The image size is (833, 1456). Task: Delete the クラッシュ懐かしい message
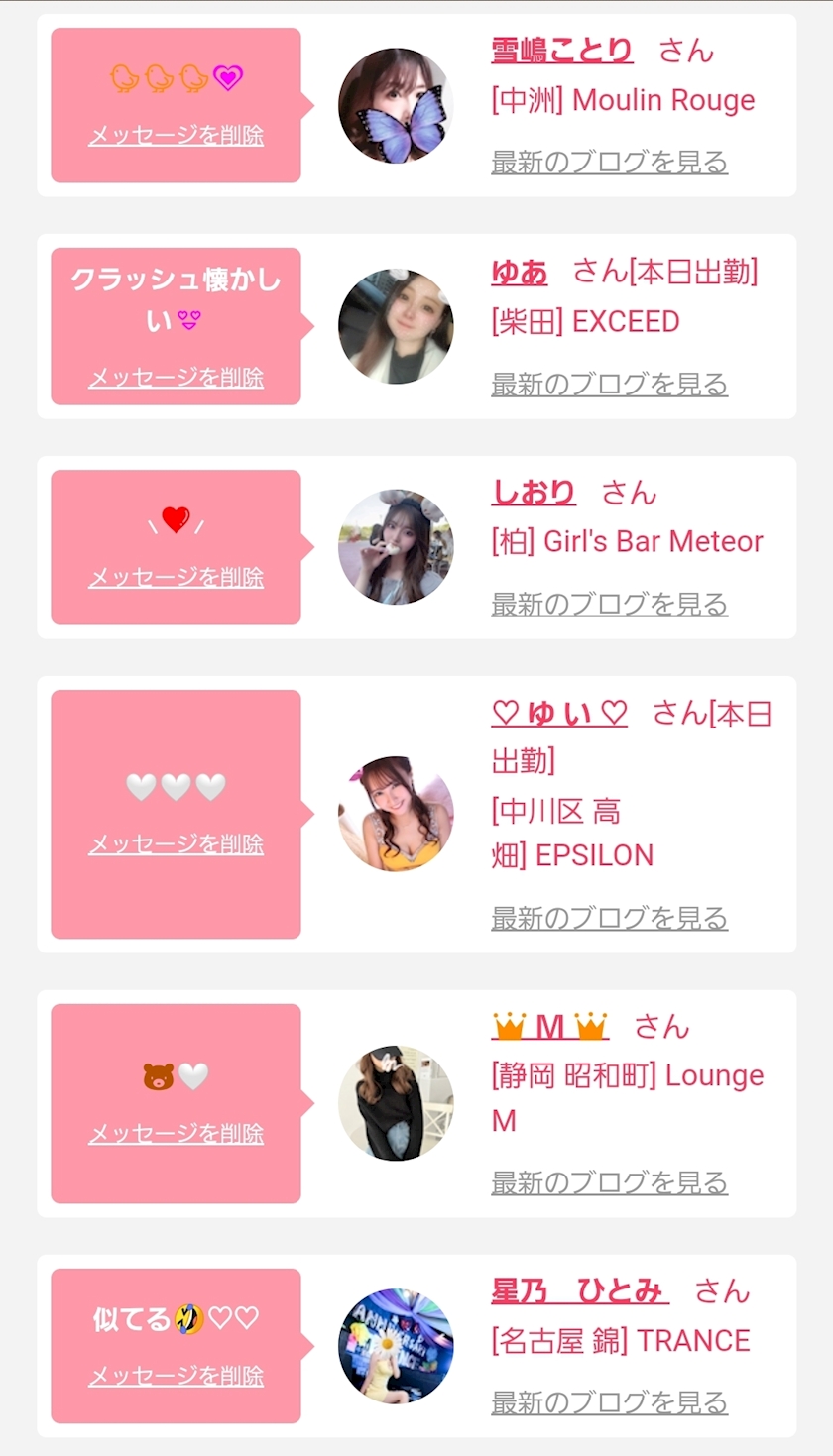tap(176, 378)
